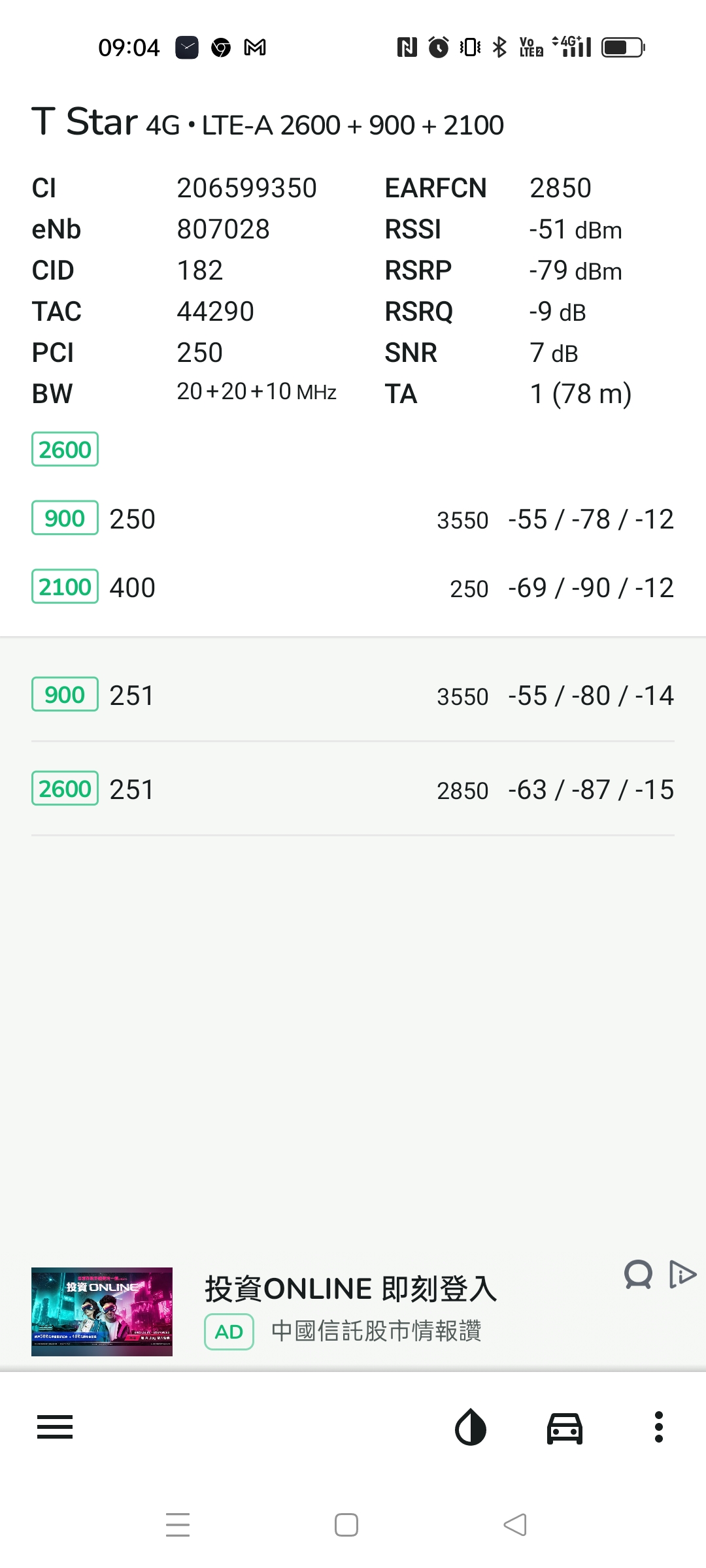This screenshot has height=1568, width=706.
Task: Select the 2600 band row with PCI 251
Action: 353,789
